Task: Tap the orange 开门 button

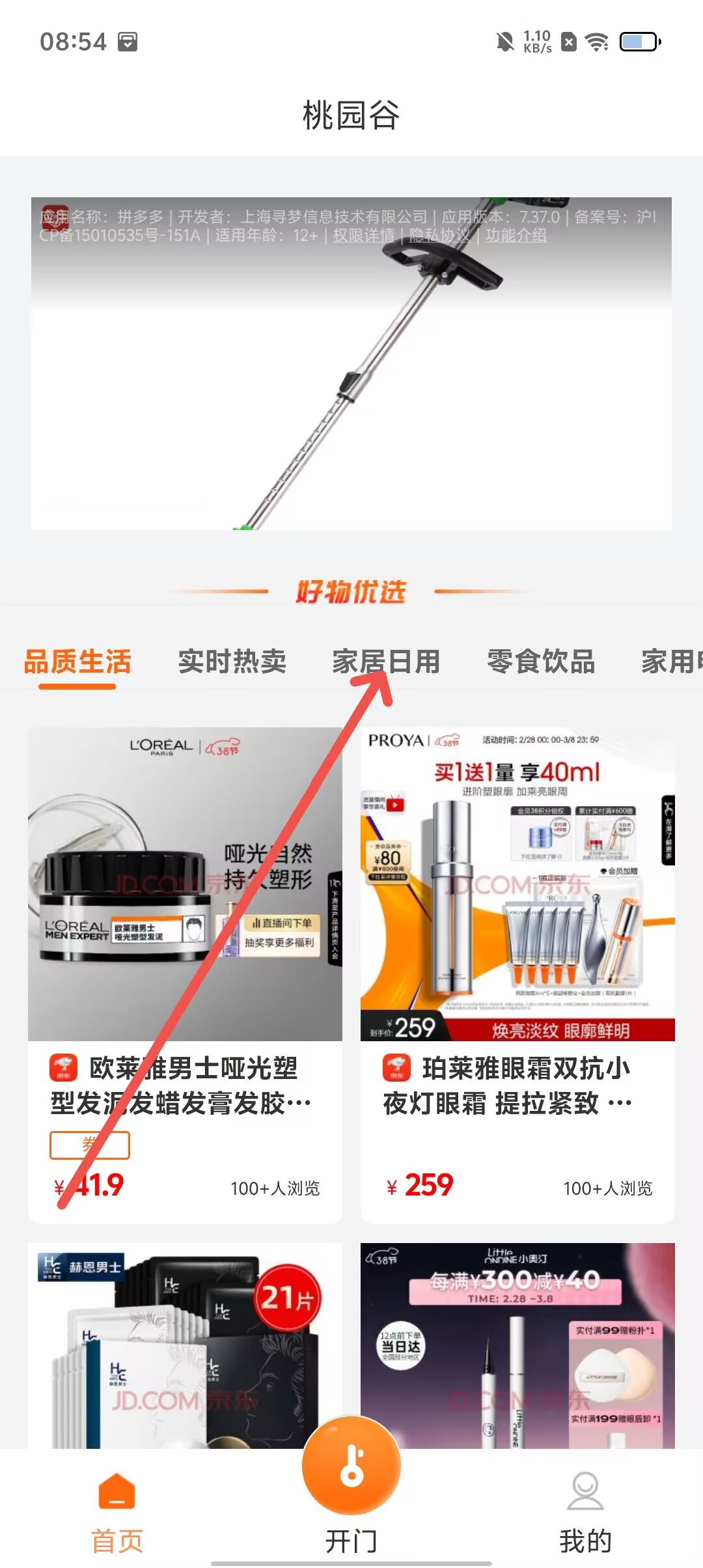Action: point(351,1465)
